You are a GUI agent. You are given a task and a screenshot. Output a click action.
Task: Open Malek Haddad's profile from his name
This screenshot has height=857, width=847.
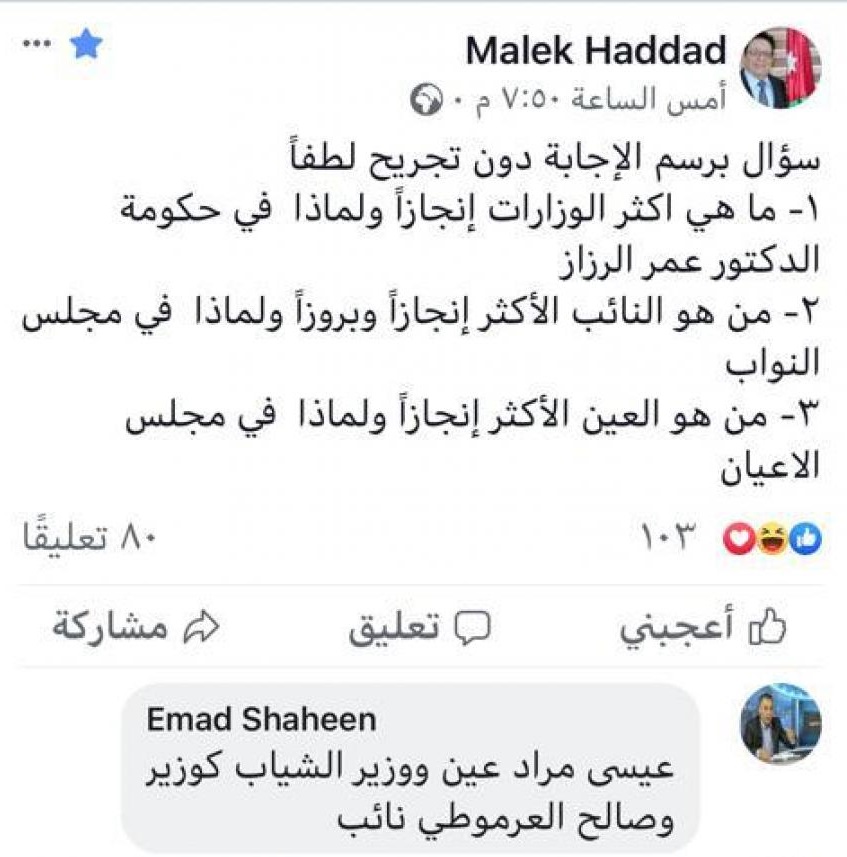click(597, 51)
